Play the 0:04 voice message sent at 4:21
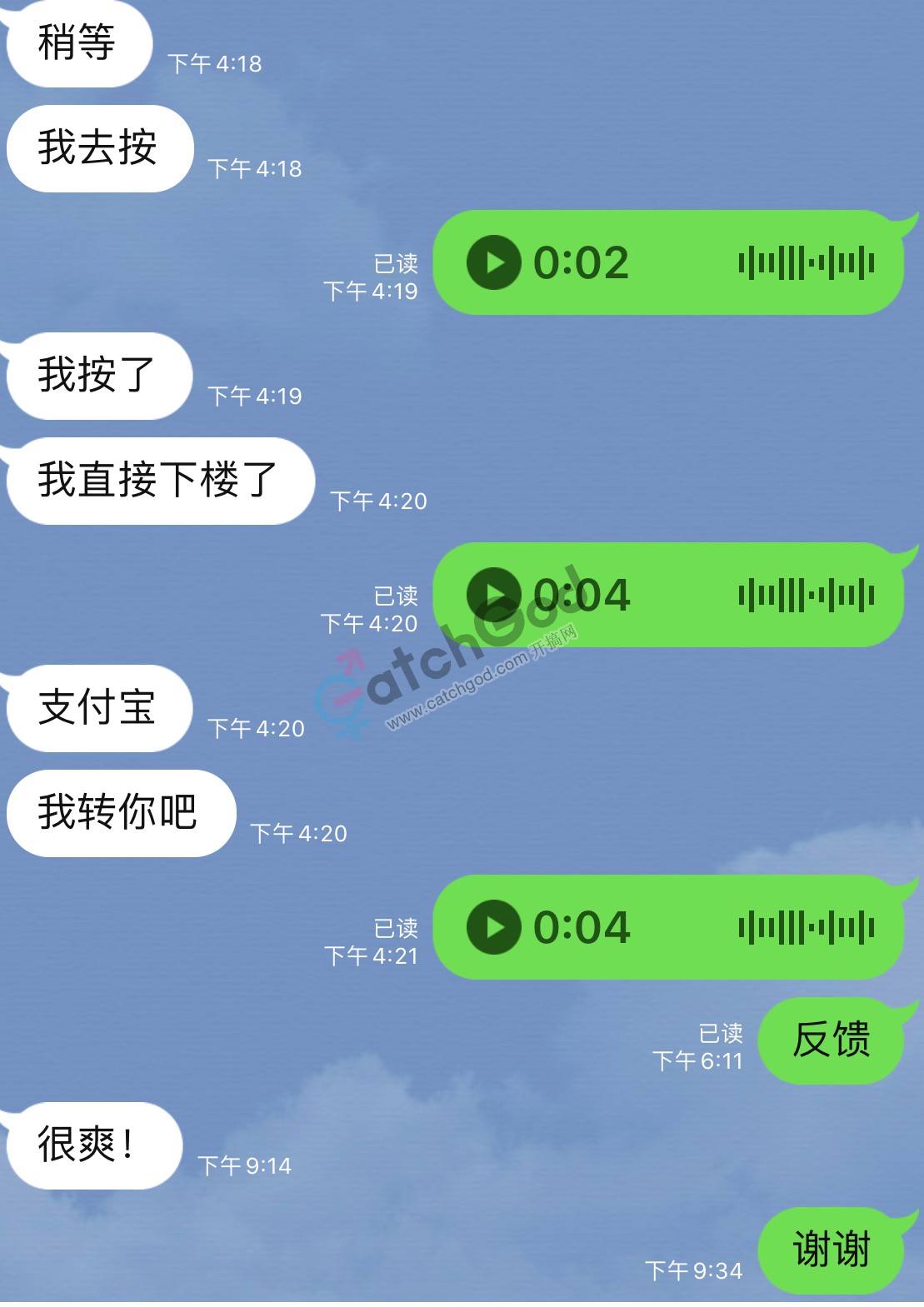Image resolution: width=924 pixels, height=1307 pixels. 494,927
